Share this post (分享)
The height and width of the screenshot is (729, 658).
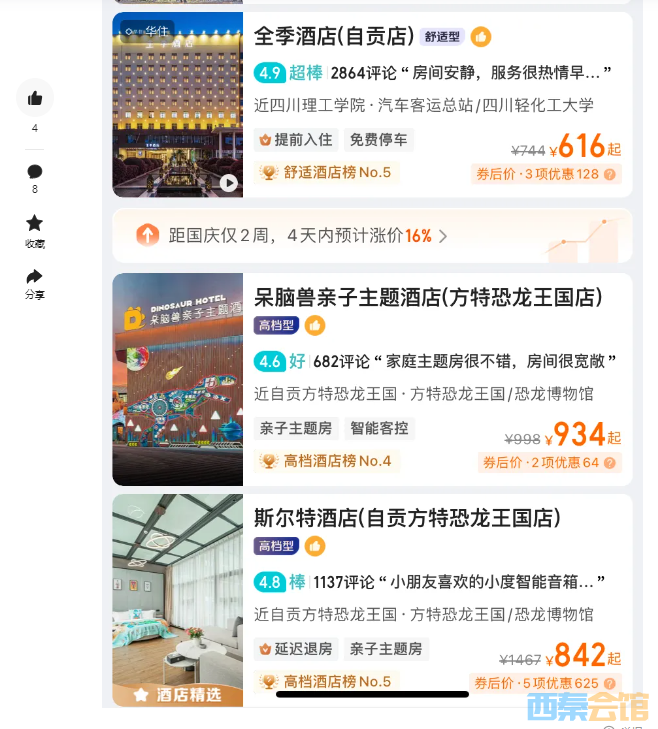35,277
